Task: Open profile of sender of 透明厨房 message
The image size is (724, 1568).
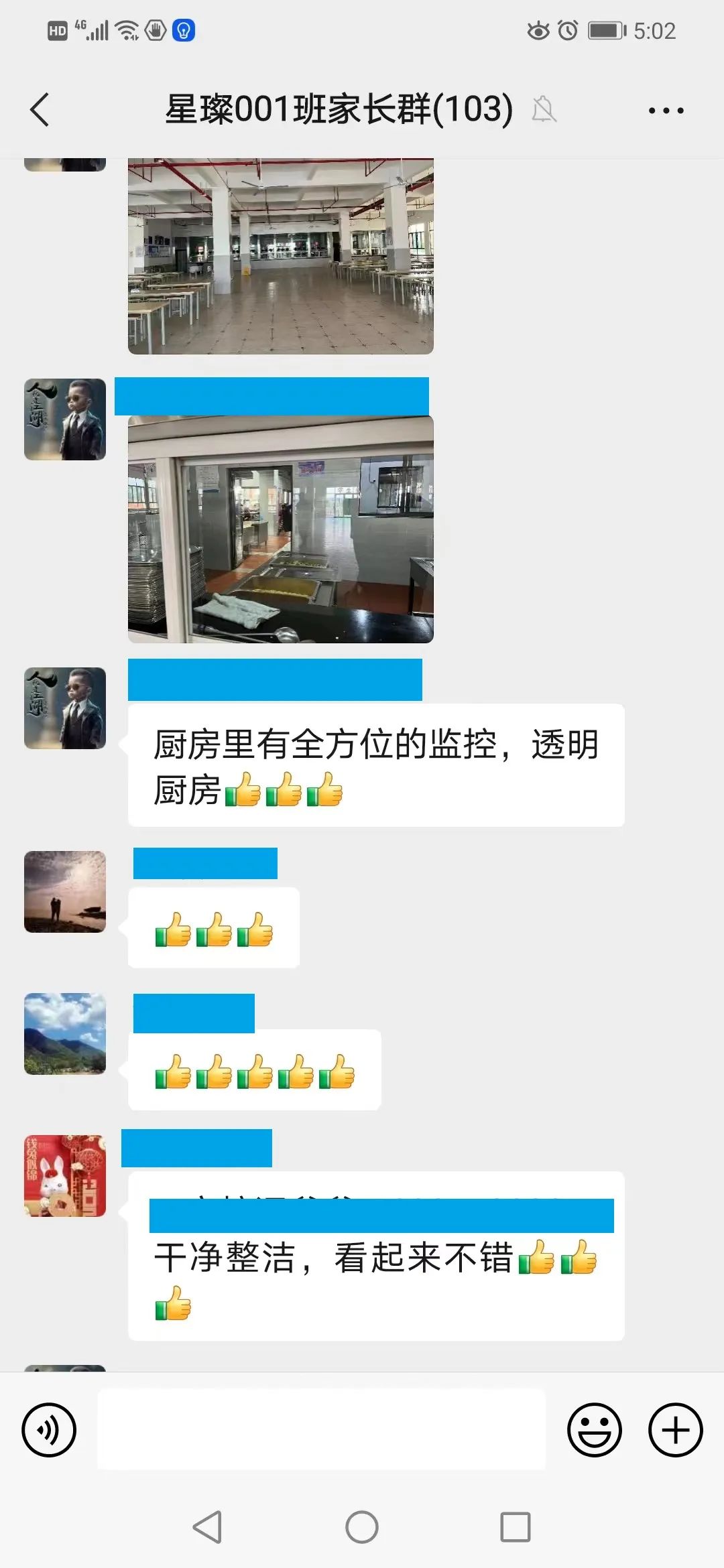Action: (65, 708)
